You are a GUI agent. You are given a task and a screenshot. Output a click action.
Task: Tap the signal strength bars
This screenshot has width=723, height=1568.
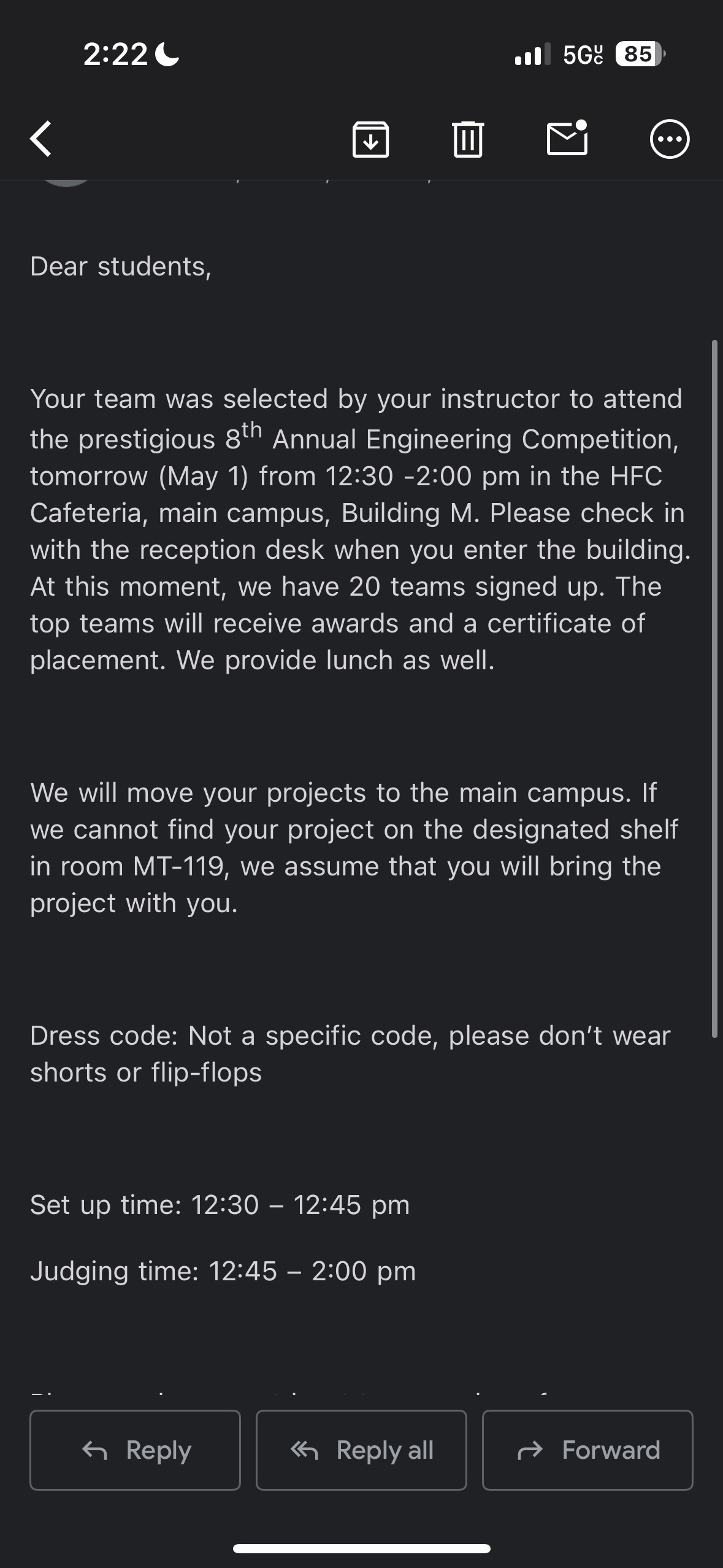pos(531,55)
